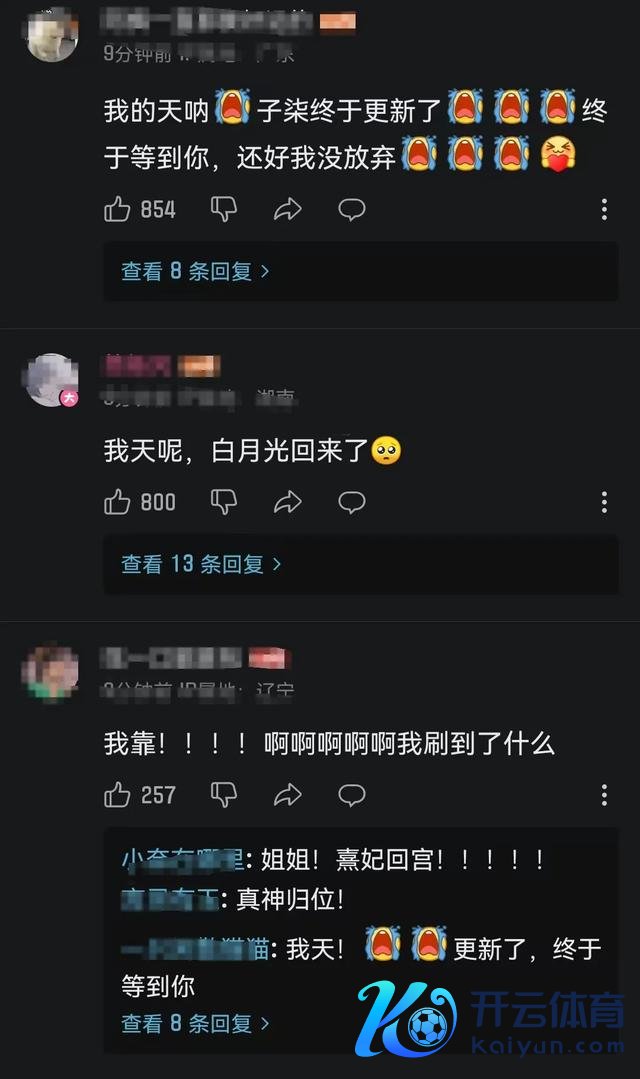Like the 白月光回来了 comment
The width and height of the screenshot is (640, 1079).
pos(118,502)
